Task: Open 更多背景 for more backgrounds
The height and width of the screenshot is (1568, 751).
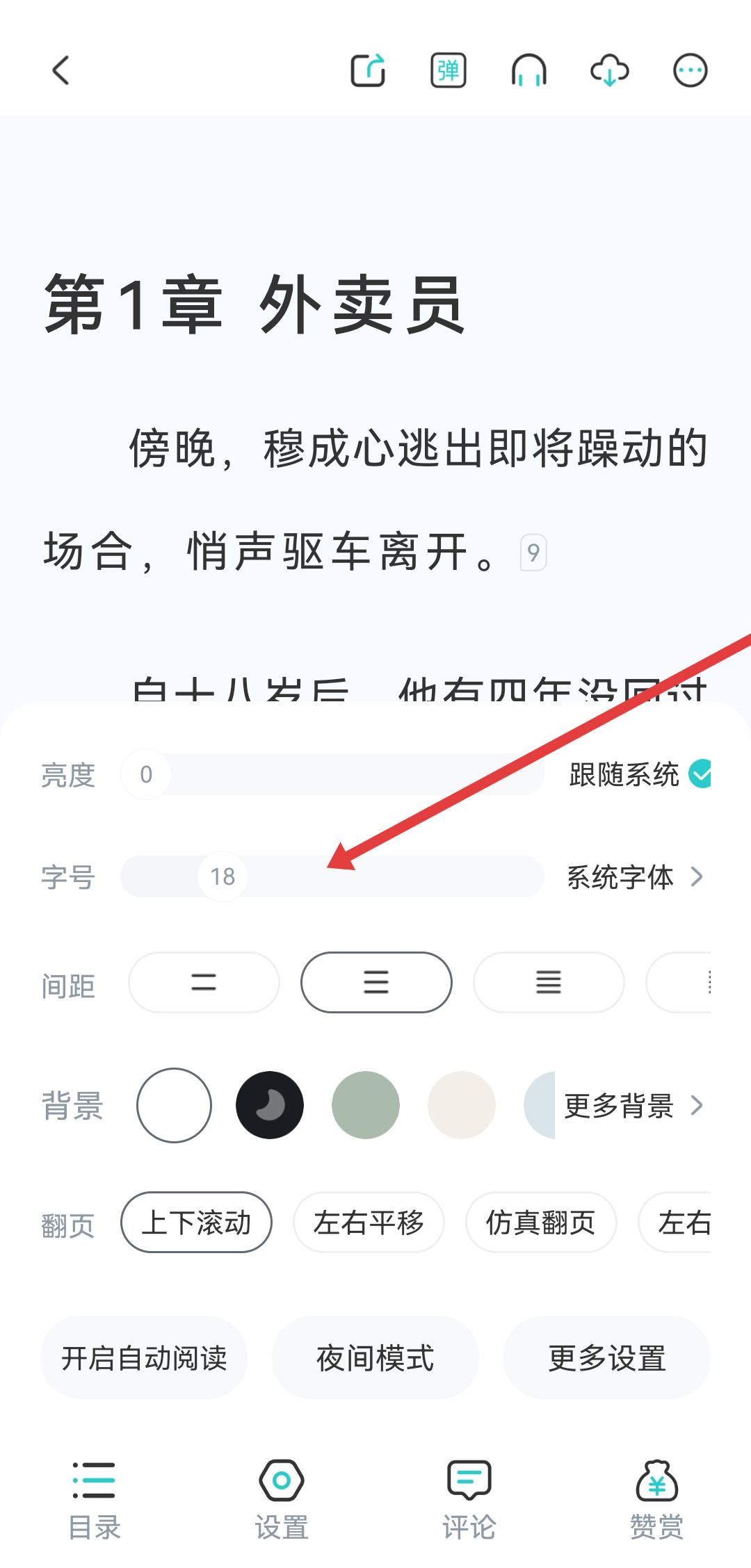Action: pos(633,1105)
